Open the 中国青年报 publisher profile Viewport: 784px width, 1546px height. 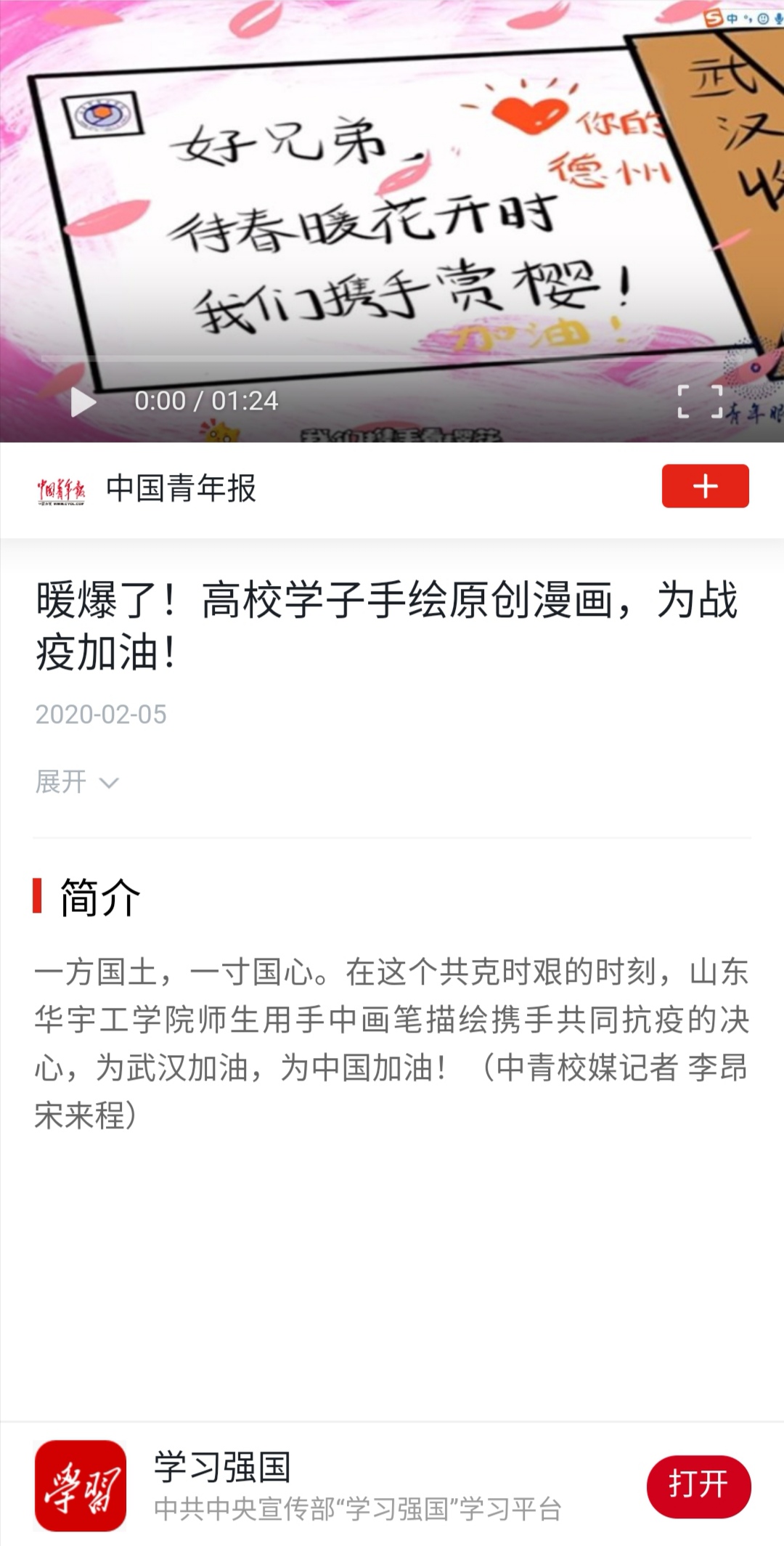click(180, 488)
